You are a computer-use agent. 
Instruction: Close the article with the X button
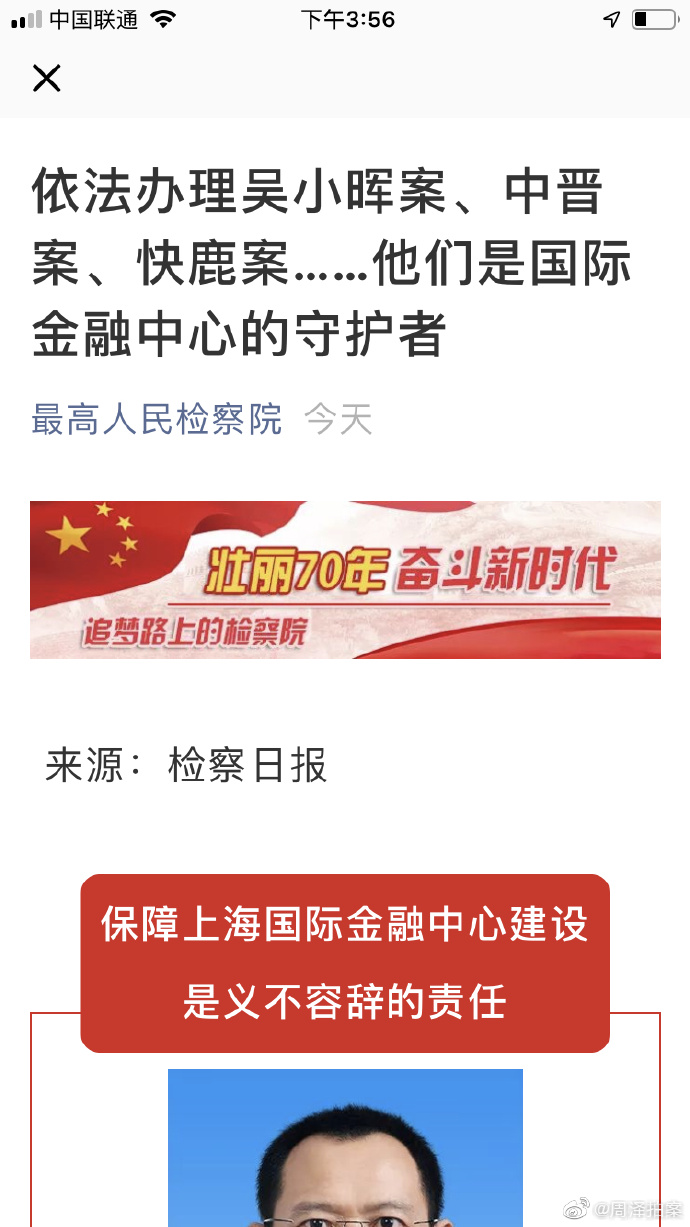pyautogui.click(x=47, y=78)
